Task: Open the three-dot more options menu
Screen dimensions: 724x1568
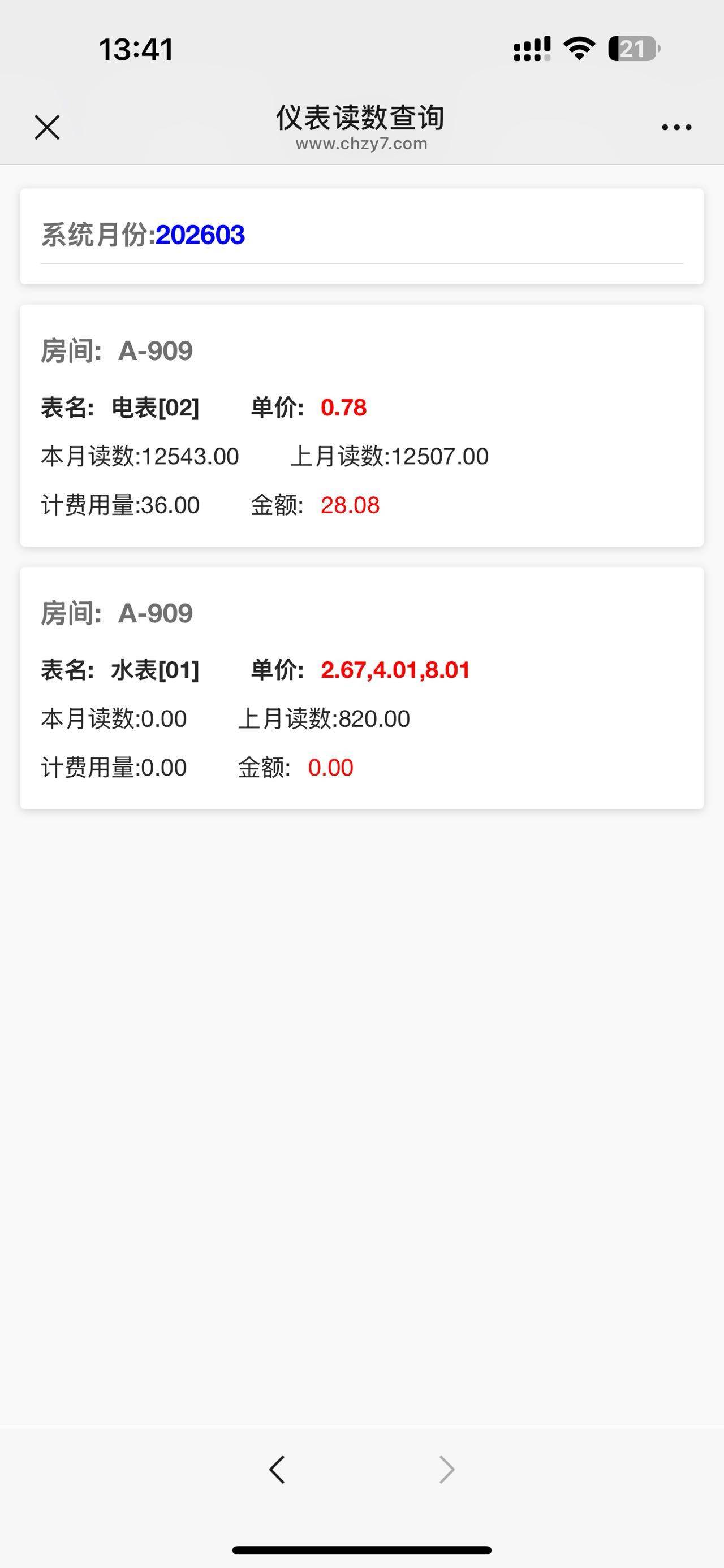Action: 676,127
